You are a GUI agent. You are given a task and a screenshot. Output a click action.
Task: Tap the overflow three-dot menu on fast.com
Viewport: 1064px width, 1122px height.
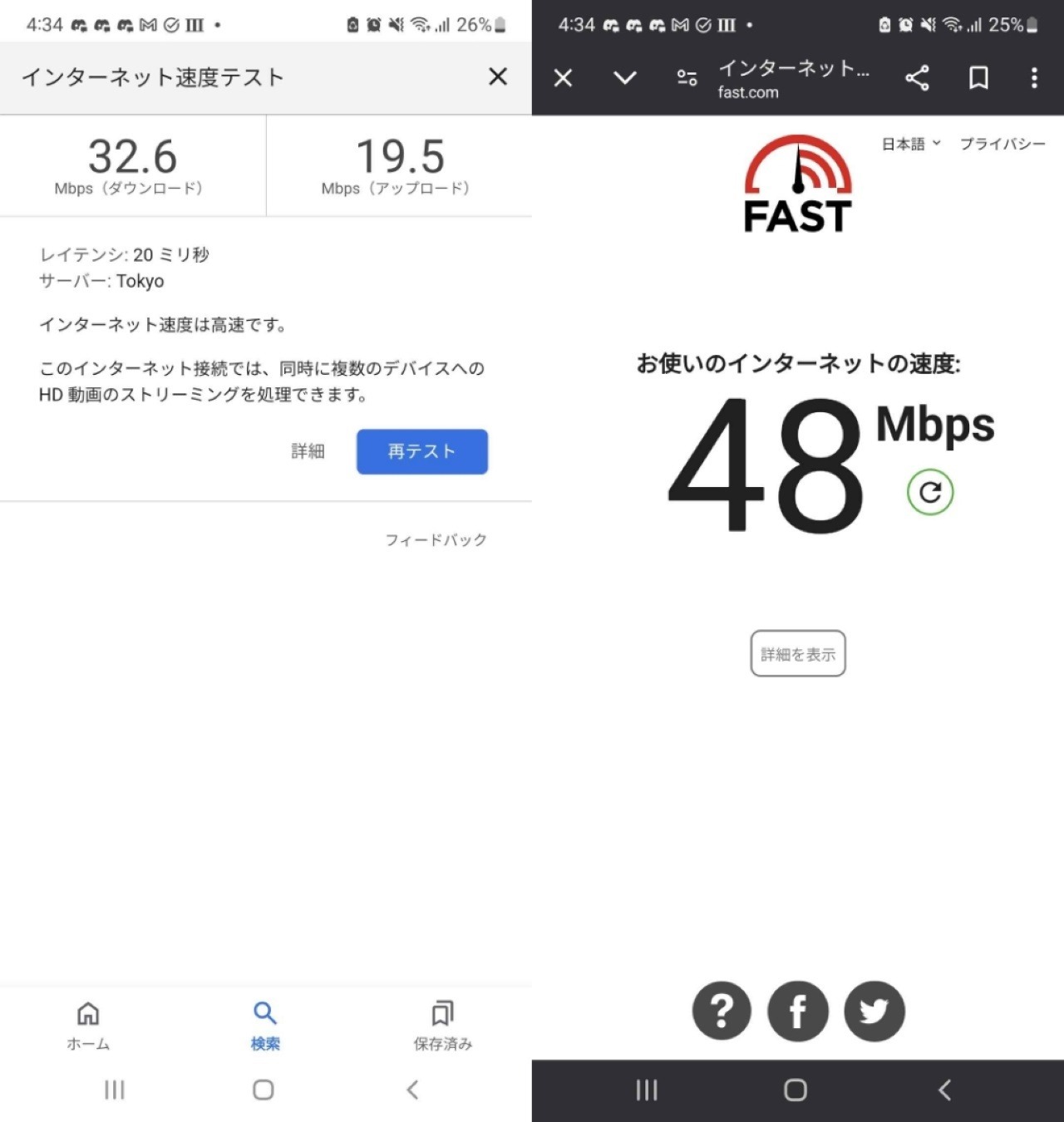click(x=1033, y=78)
